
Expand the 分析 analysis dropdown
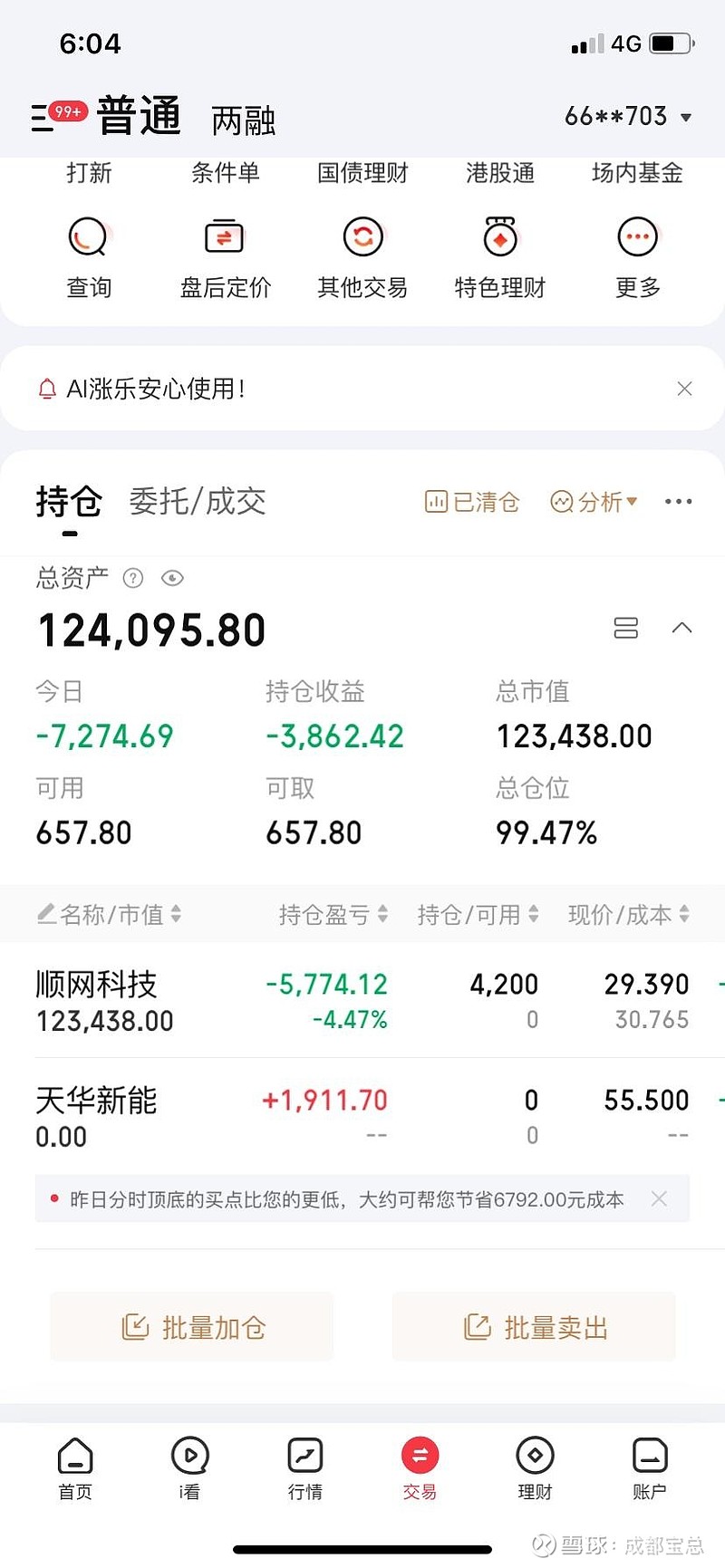[x=595, y=501]
